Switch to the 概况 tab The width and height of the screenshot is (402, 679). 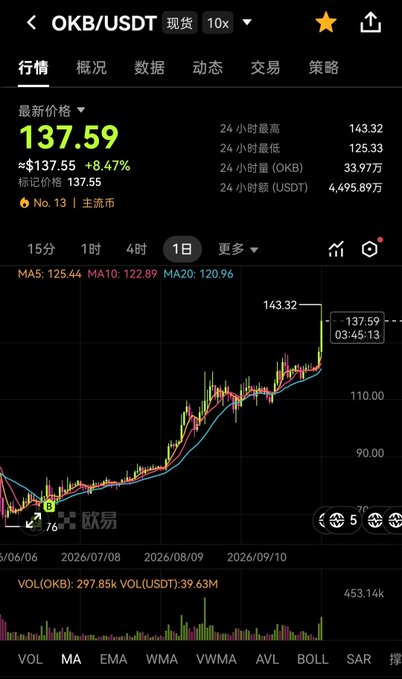tap(91, 68)
